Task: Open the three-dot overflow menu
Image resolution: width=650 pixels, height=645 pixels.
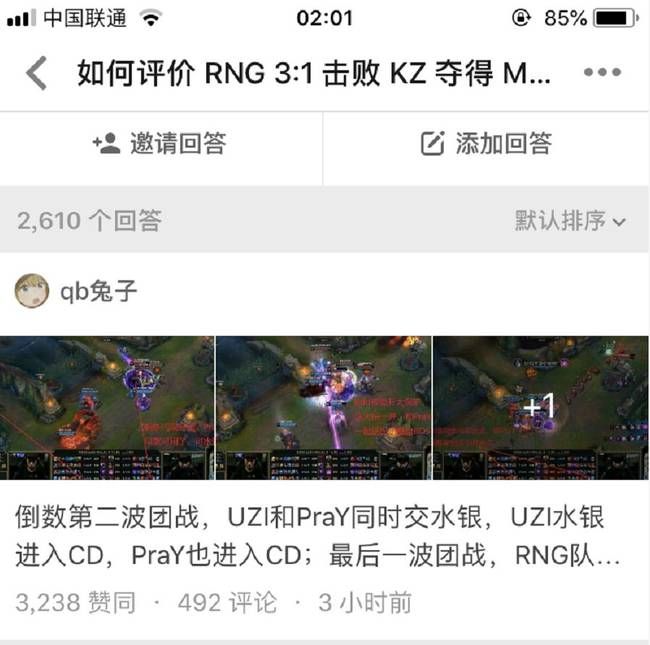Action: [x=602, y=73]
